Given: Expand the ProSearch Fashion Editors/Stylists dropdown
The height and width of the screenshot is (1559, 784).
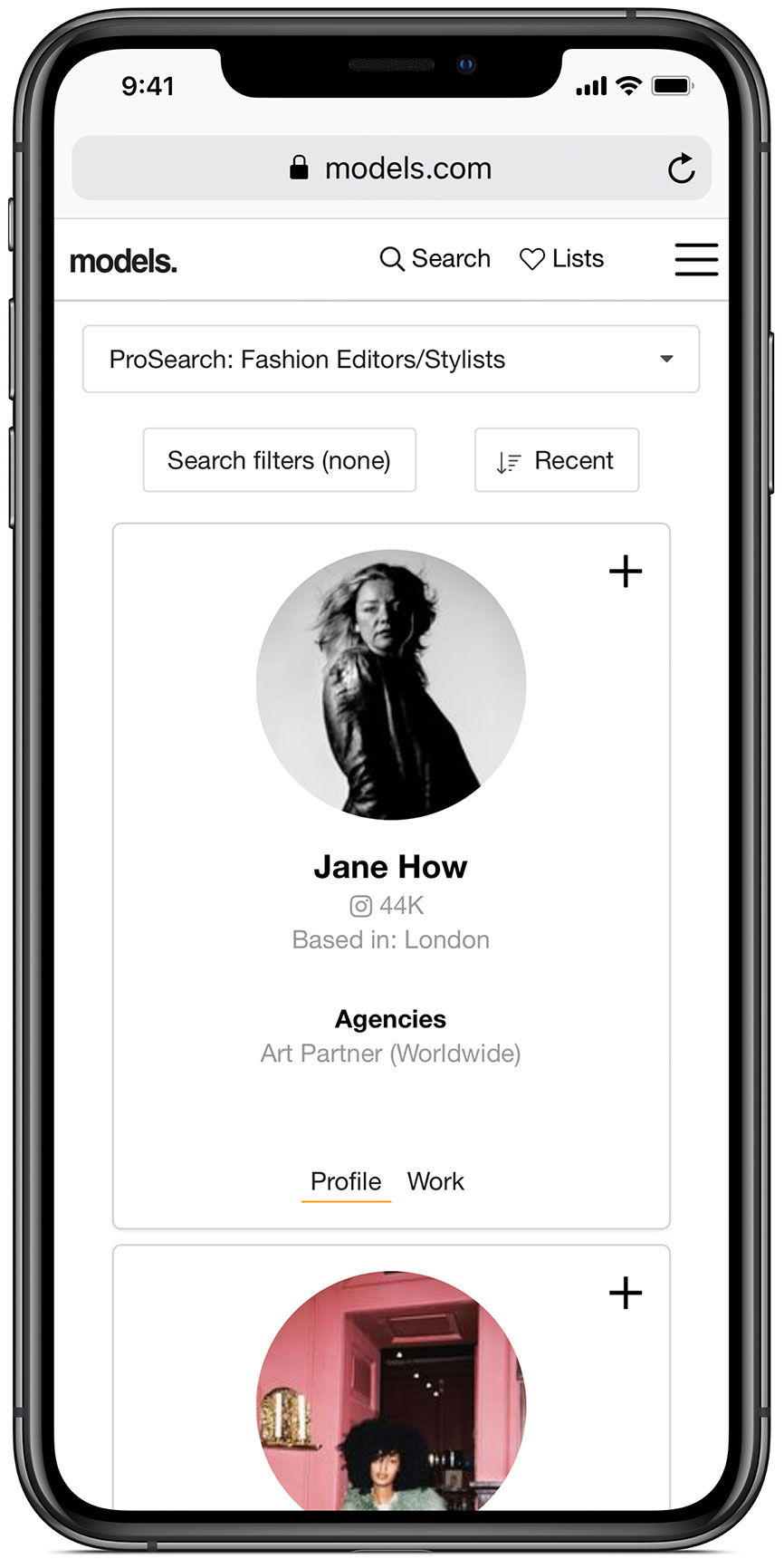Looking at the screenshot, I should point(391,360).
